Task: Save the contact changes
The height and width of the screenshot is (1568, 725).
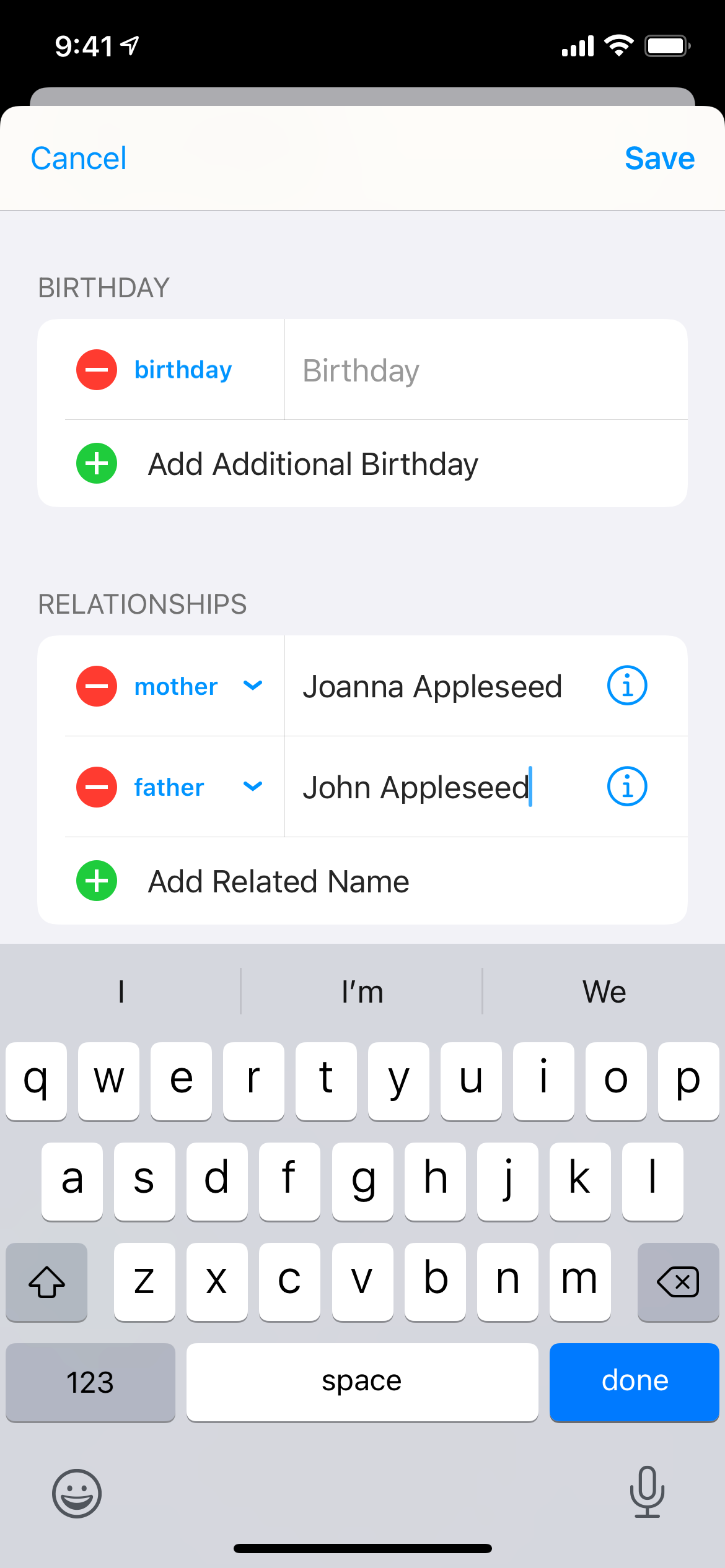Action: (659, 159)
